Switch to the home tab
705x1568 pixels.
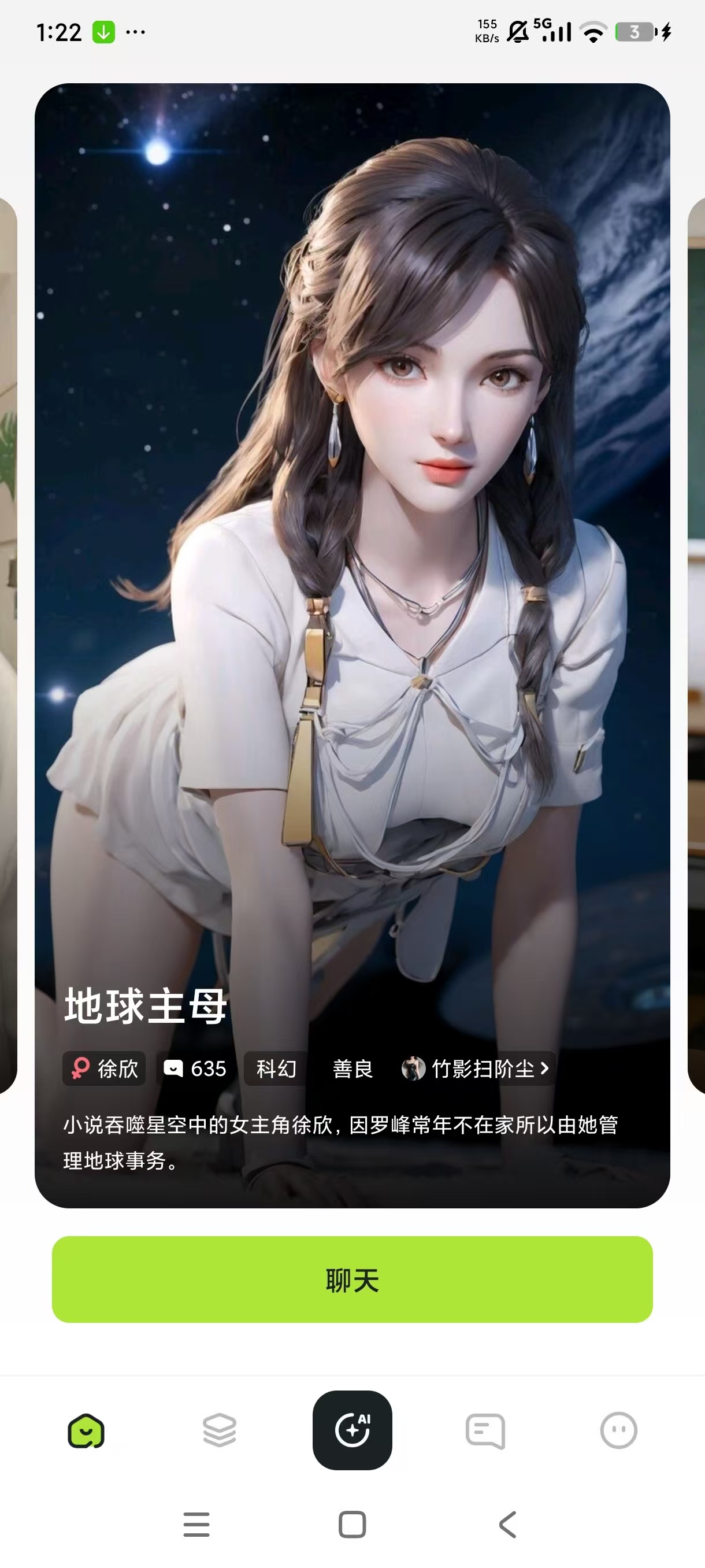click(x=86, y=1430)
